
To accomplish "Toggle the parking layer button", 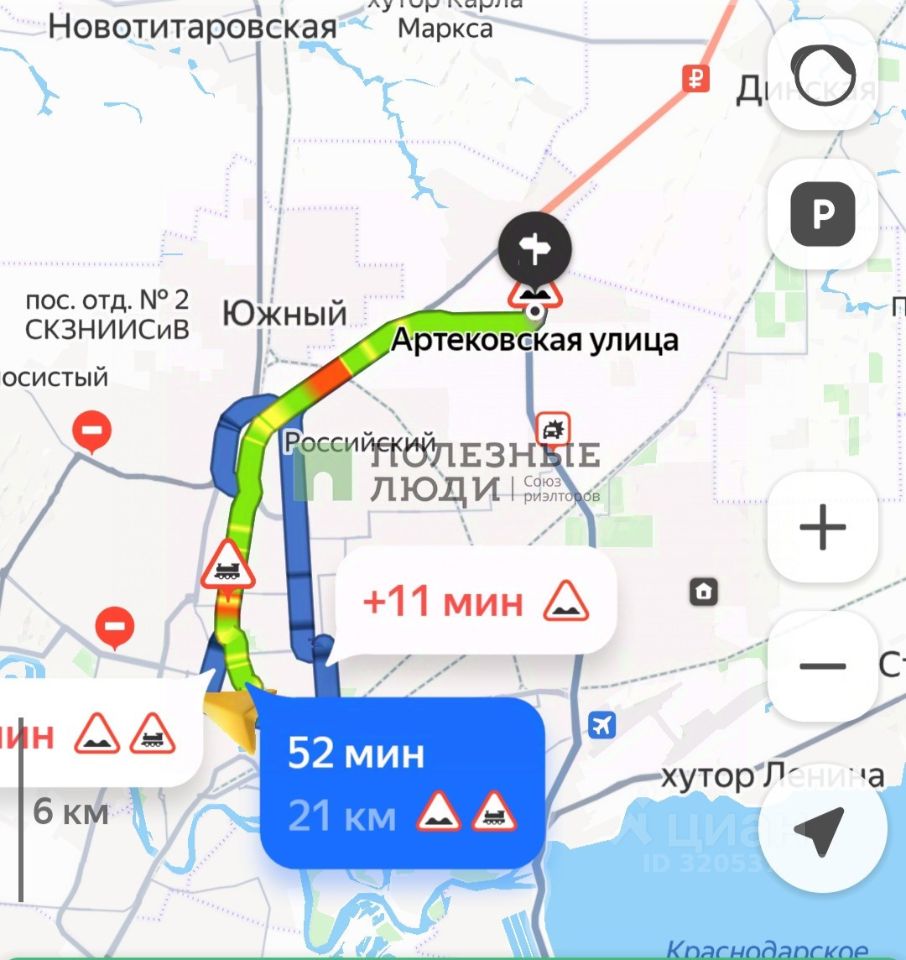I will click(822, 214).
